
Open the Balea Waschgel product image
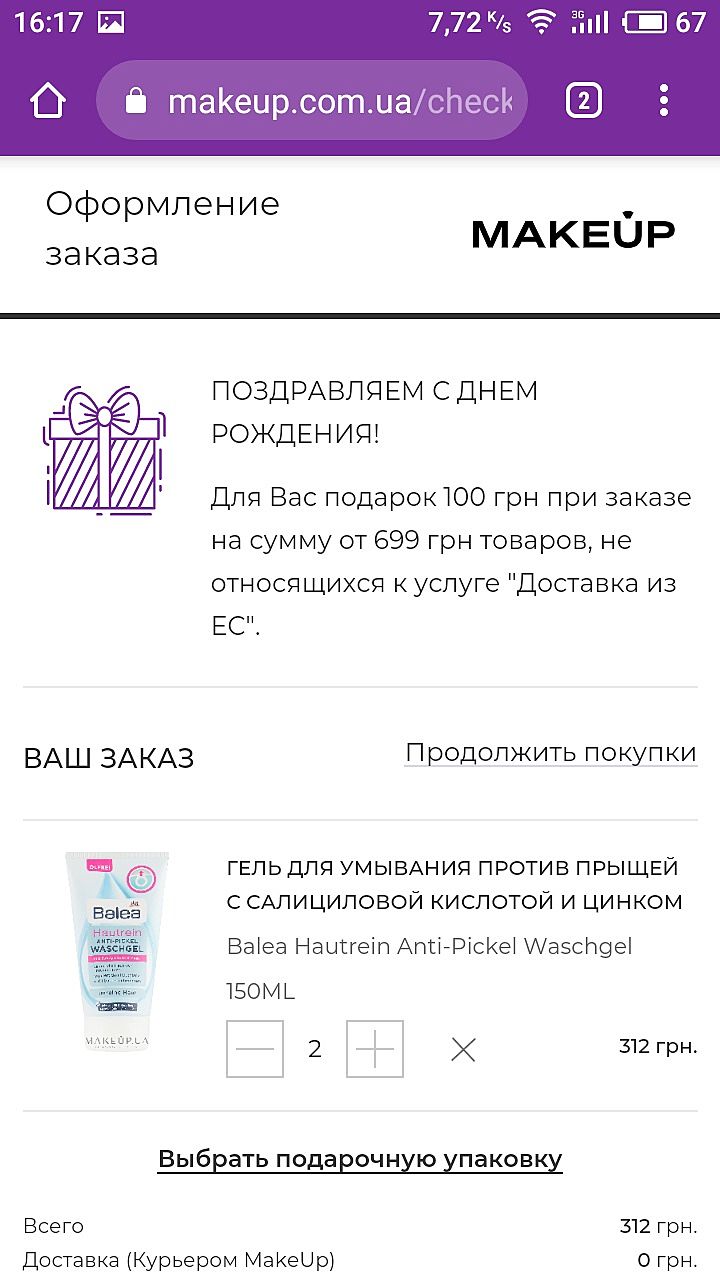coord(117,950)
